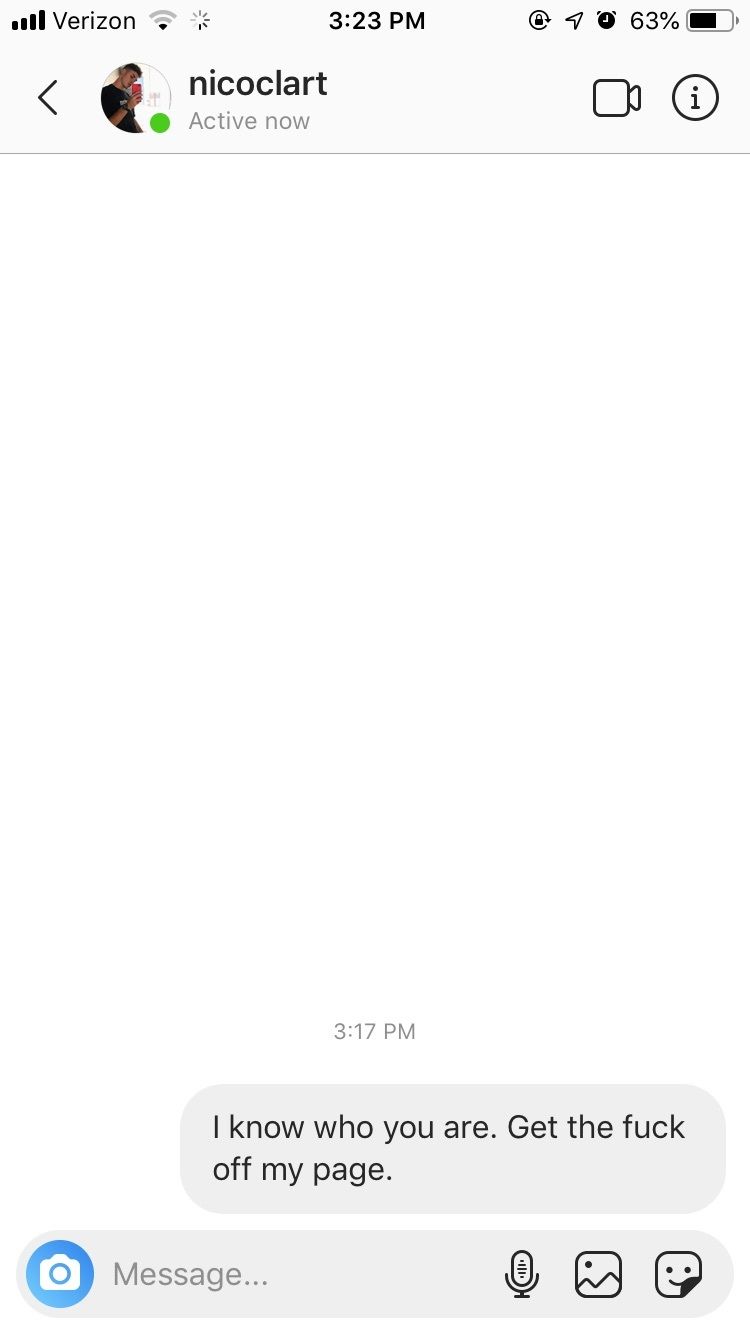The height and width of the screenshot is (1334, 750).
Task: Choose a picture from the gallery
Action: point(599,1274)
